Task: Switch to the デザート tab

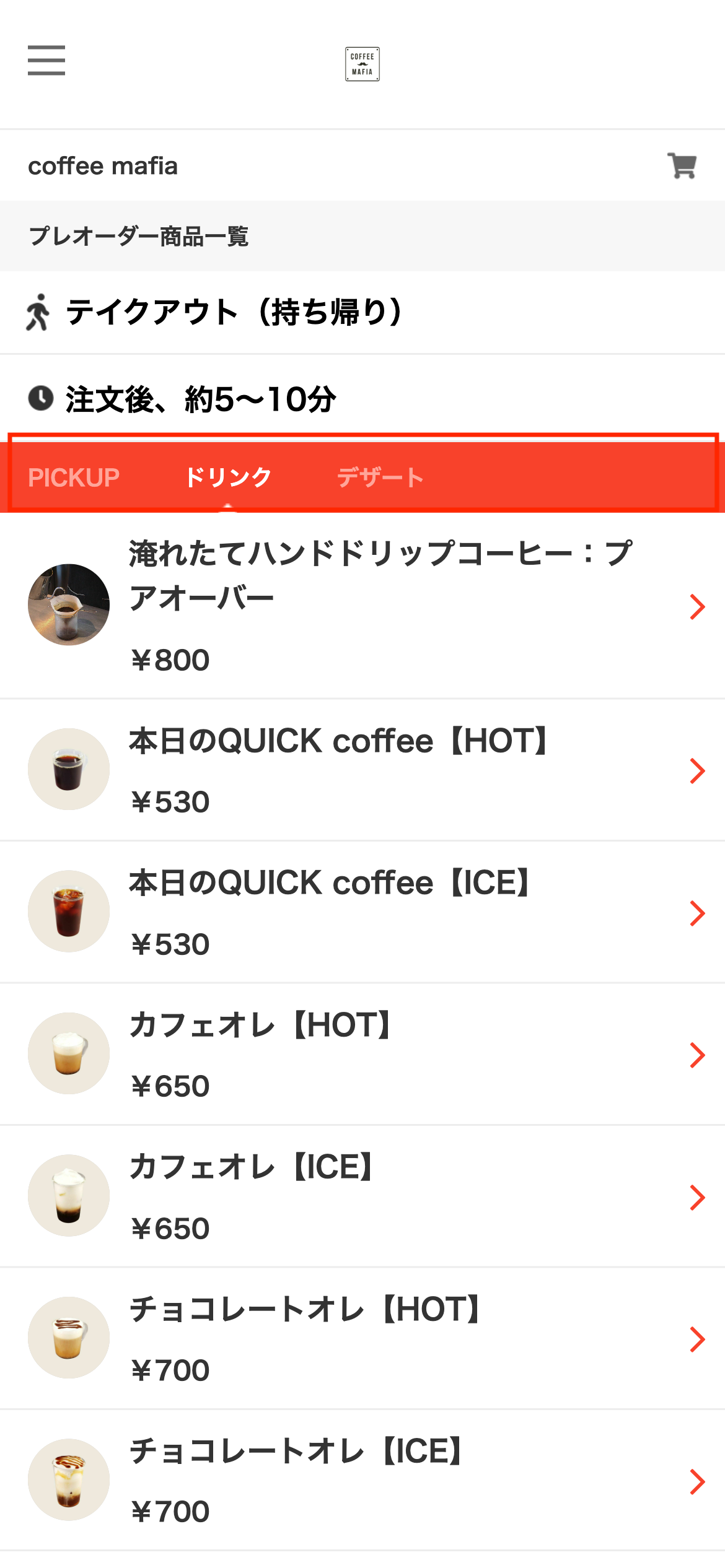Action: coord(380,477)
